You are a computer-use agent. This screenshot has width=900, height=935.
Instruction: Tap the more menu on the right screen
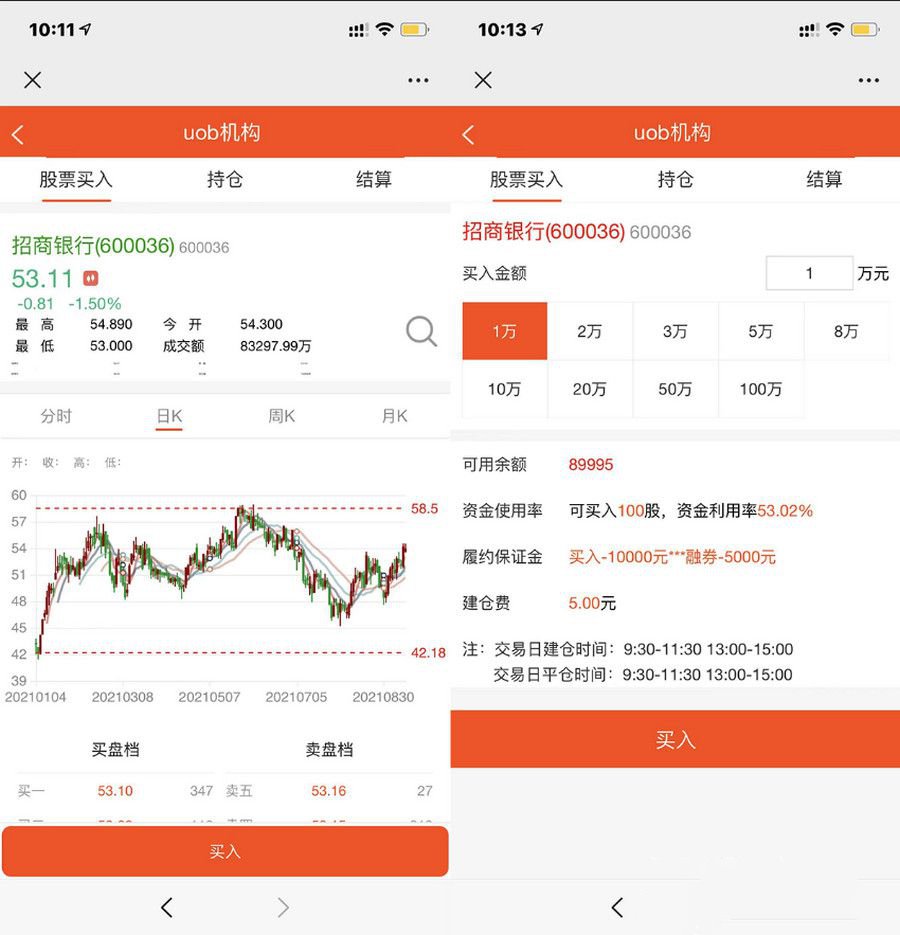(x=868, y=80)
